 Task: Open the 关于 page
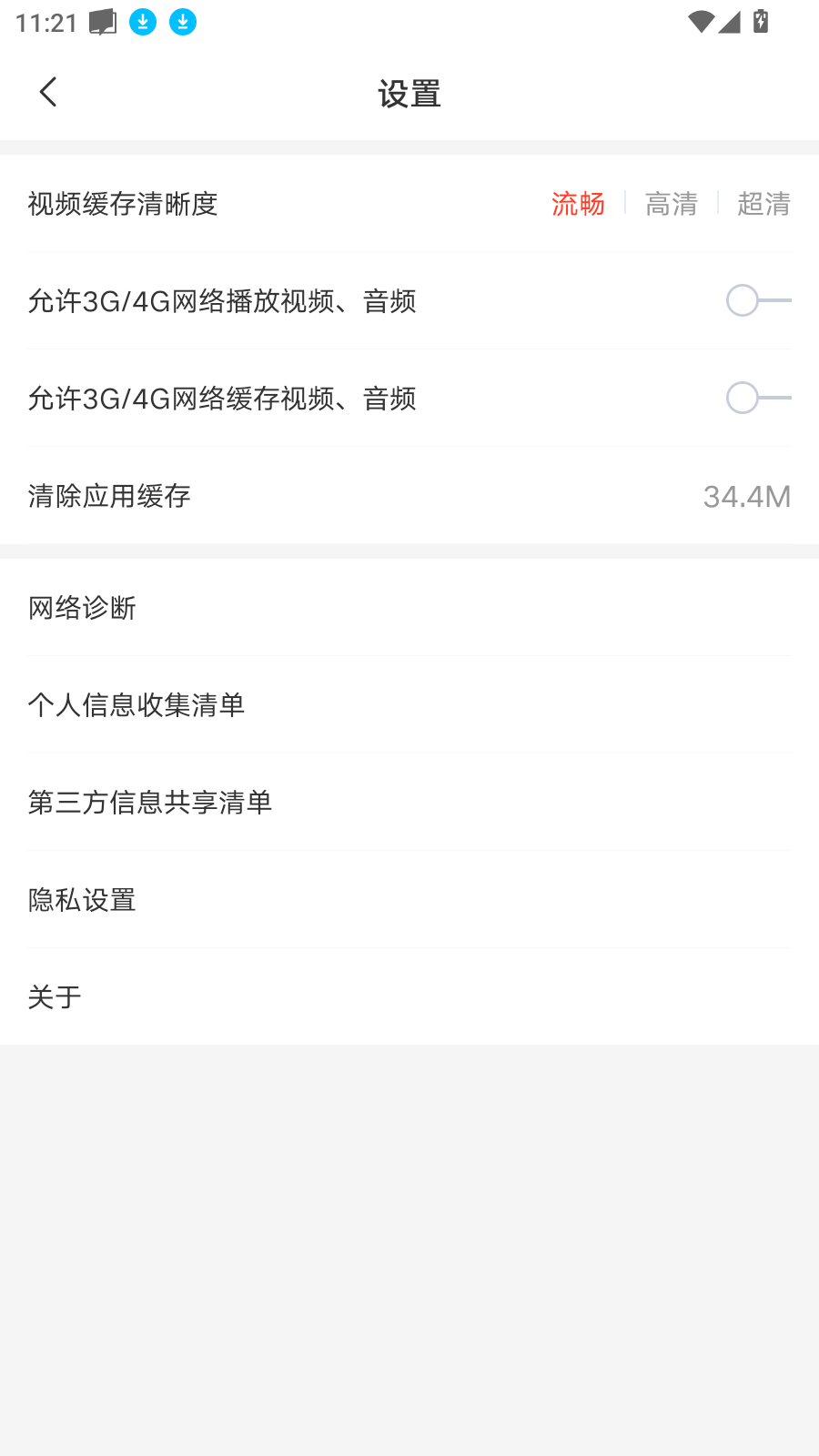coord(409,996)
